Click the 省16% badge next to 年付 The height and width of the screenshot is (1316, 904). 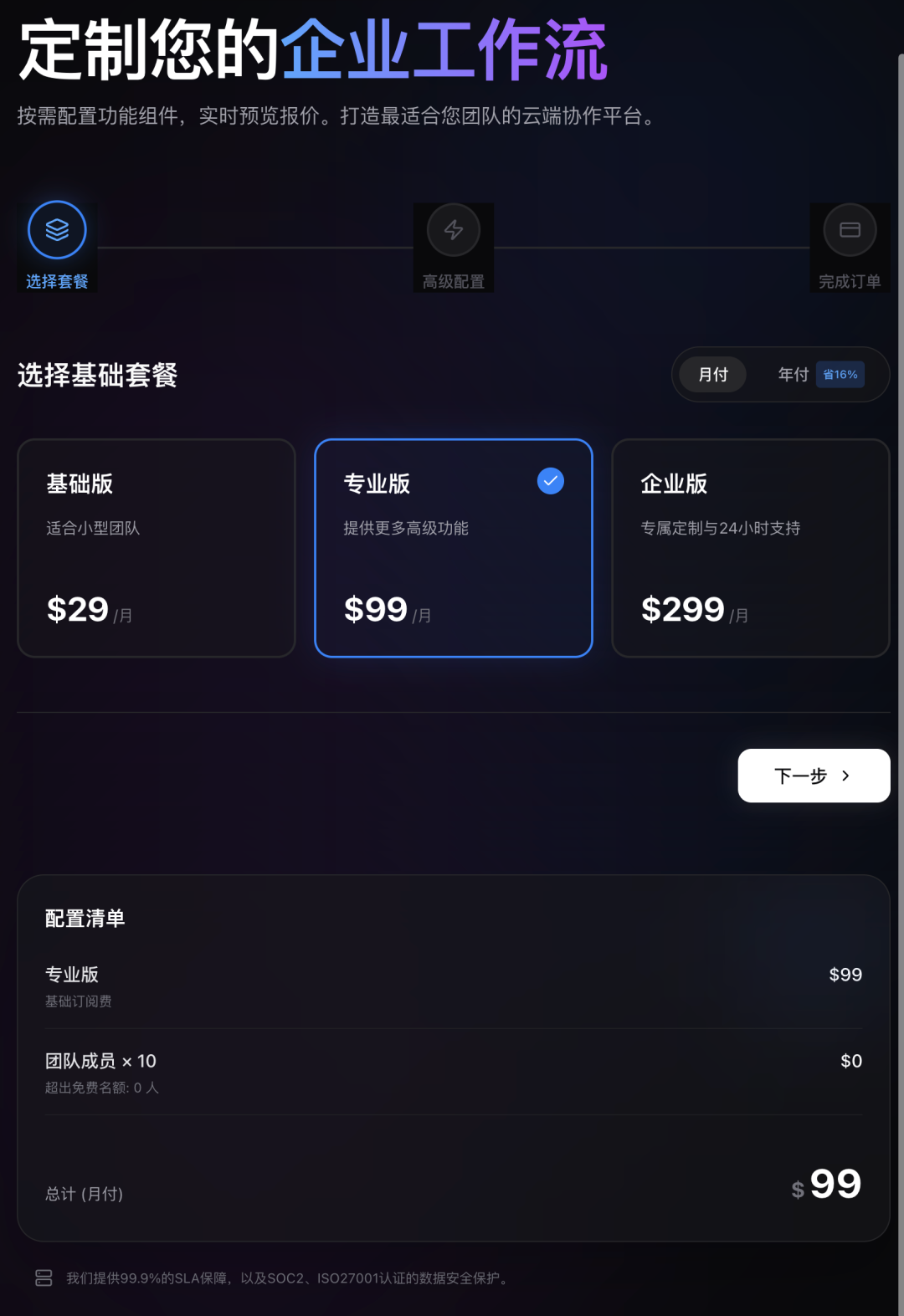click(x=840, y=374)
